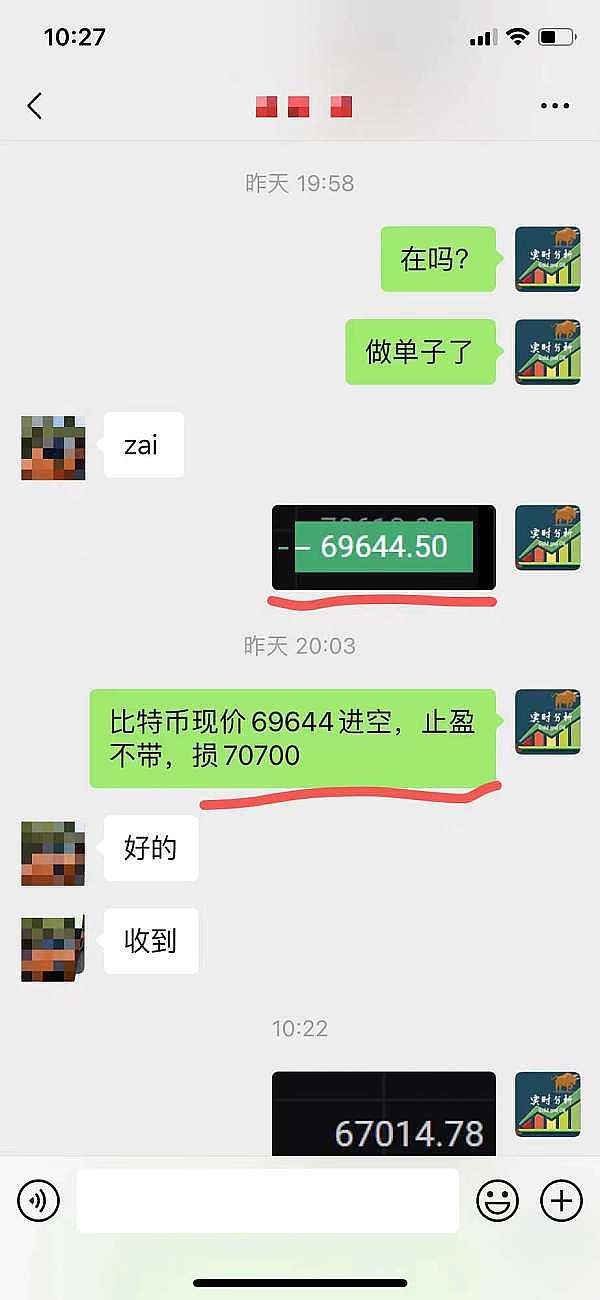Open the chat options menu

click(554, 106)
